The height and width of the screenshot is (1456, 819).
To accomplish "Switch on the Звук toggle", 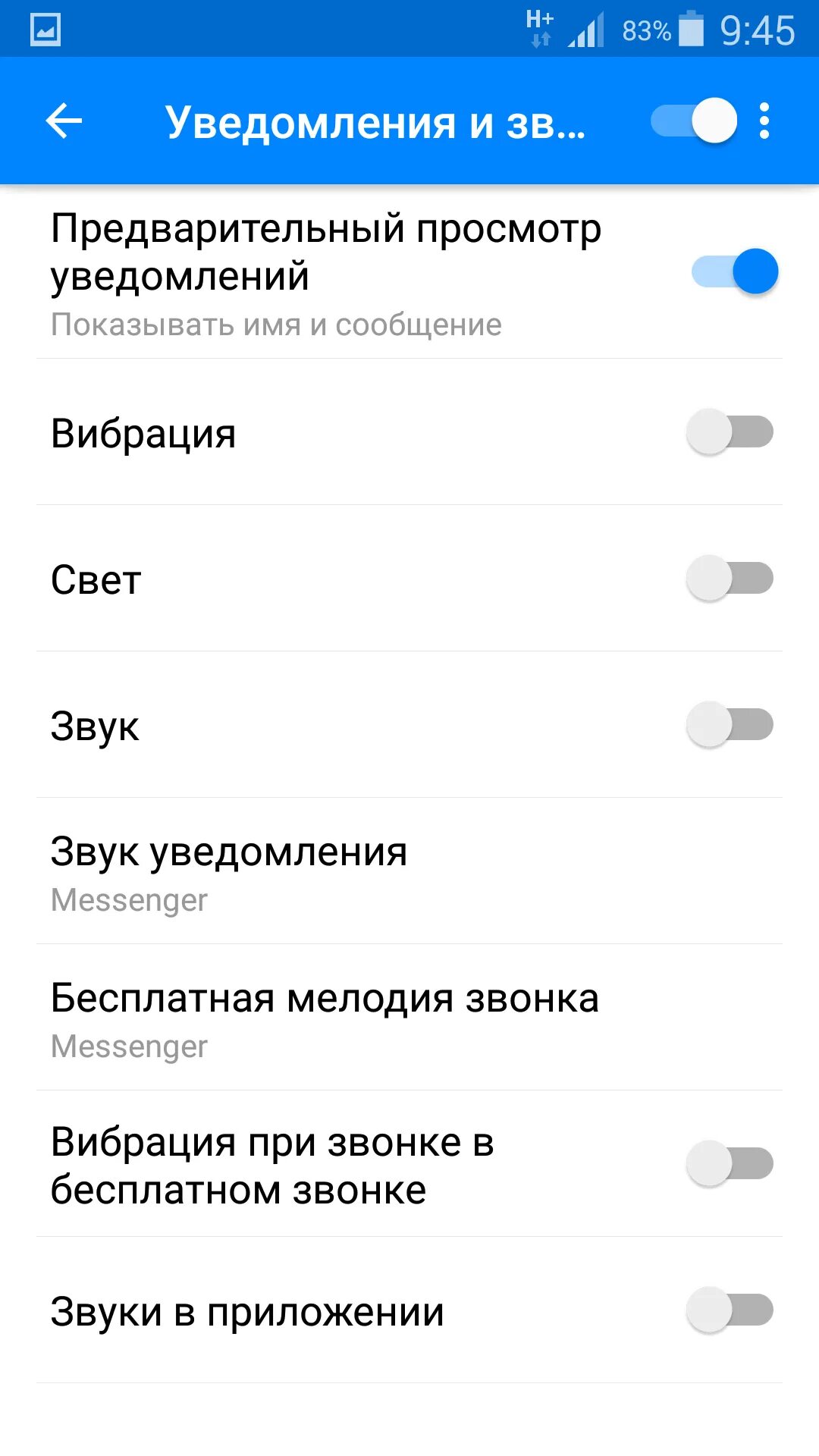I will coord(730,725).
